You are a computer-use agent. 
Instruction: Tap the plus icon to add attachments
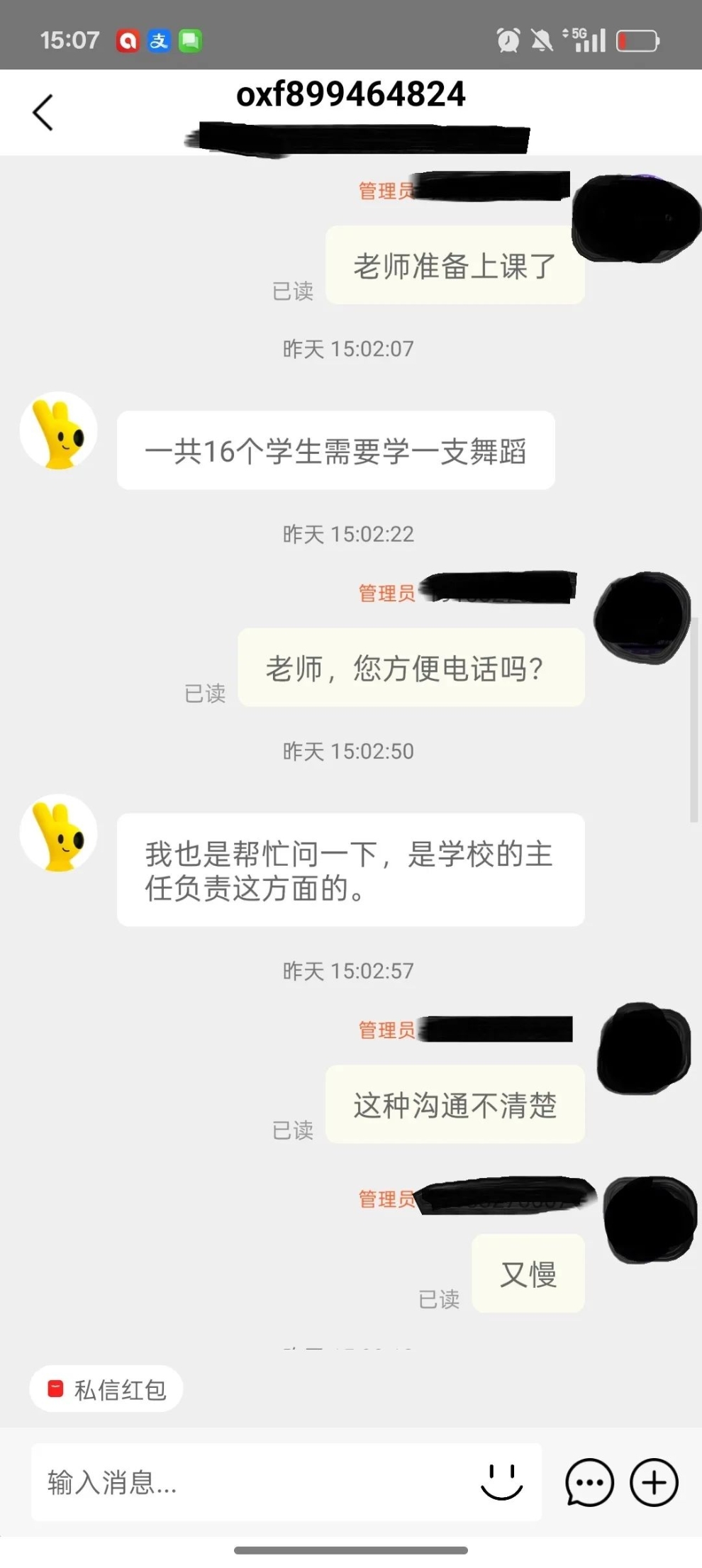[x=653, y=1482]
